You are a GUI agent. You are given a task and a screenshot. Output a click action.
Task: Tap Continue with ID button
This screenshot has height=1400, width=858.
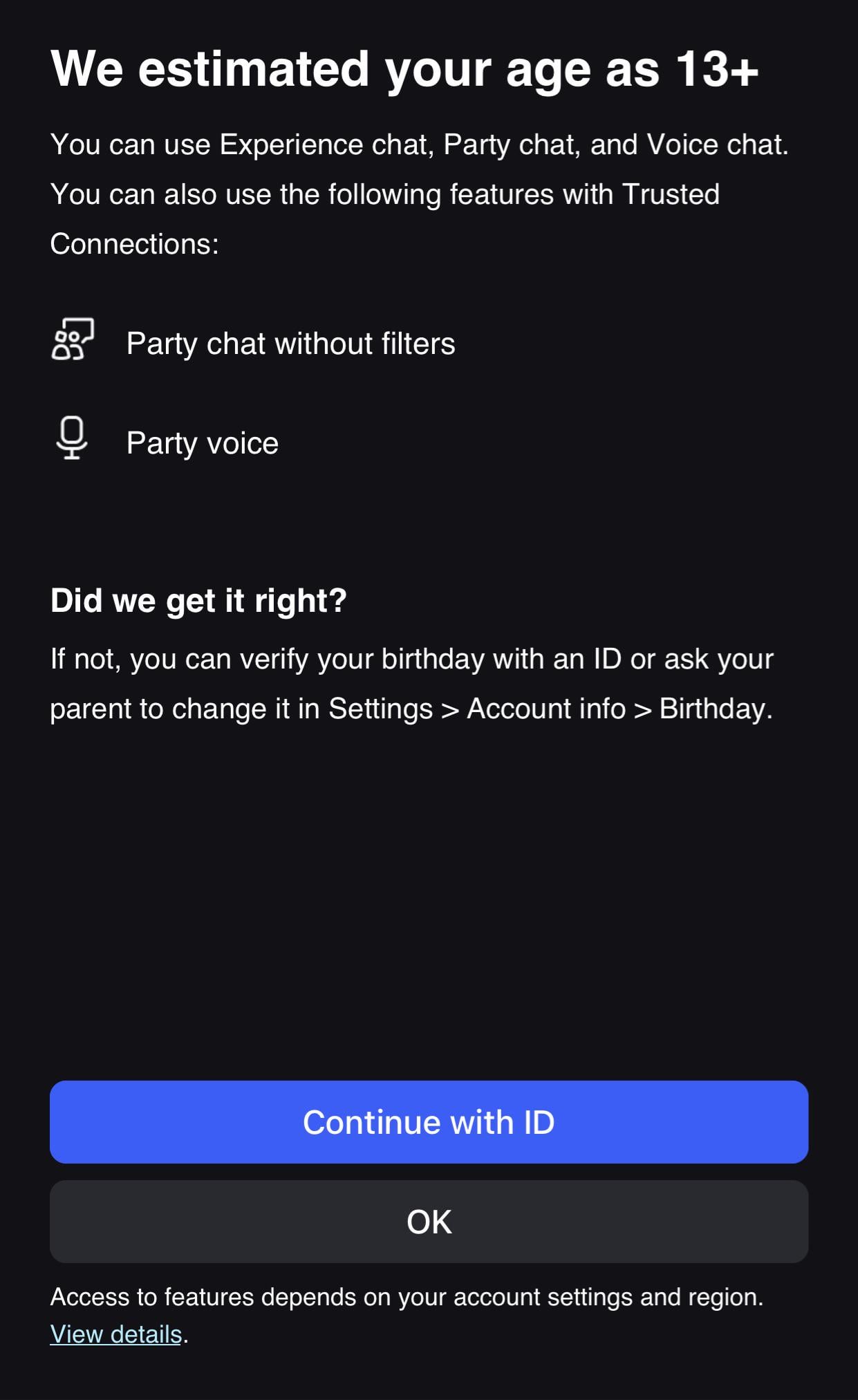pyautogui.click(x=429, y=1121)
